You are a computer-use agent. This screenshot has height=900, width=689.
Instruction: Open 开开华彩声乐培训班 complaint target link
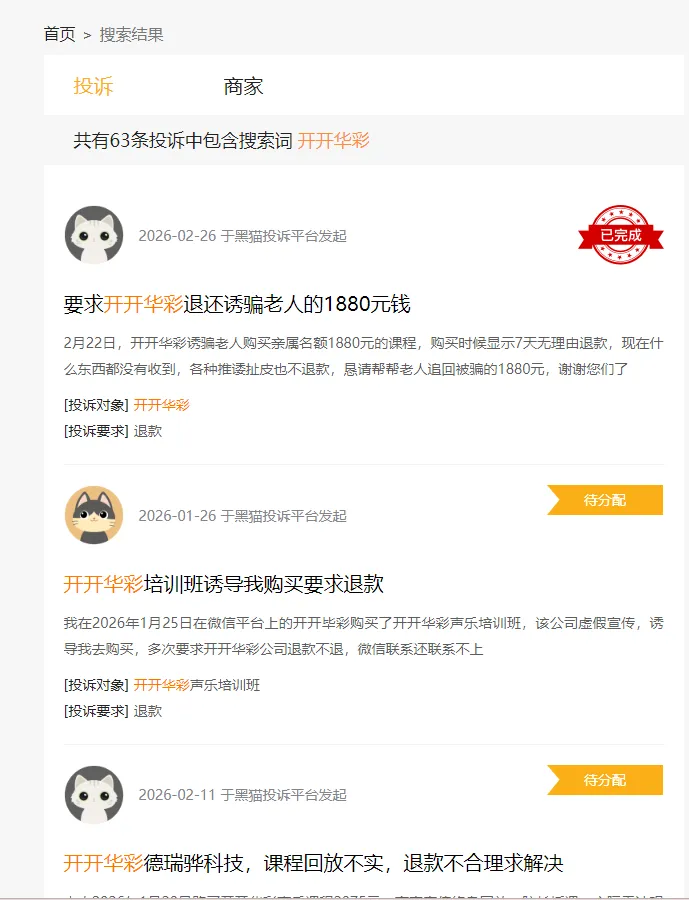196,685
